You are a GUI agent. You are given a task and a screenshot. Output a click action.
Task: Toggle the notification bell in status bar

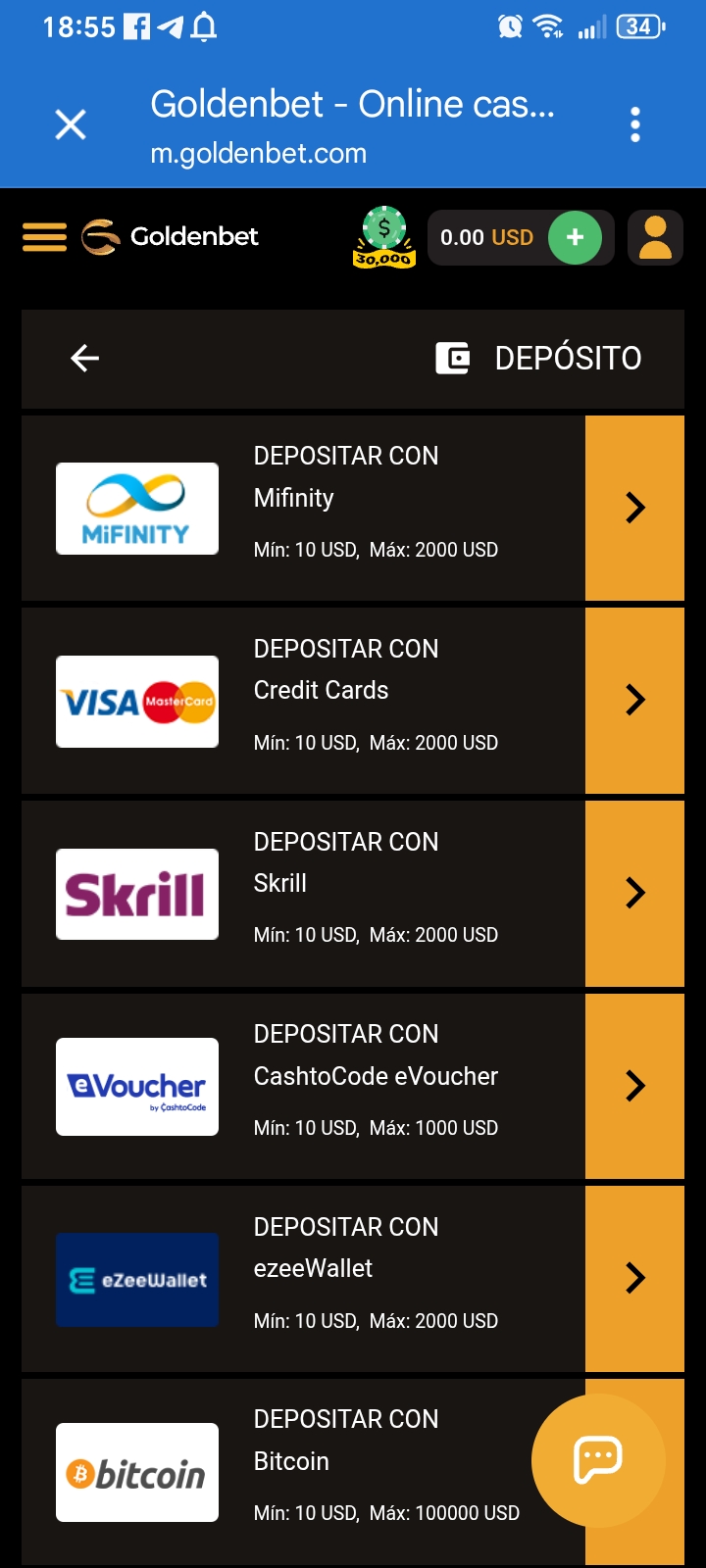click(x=201, y=26)
